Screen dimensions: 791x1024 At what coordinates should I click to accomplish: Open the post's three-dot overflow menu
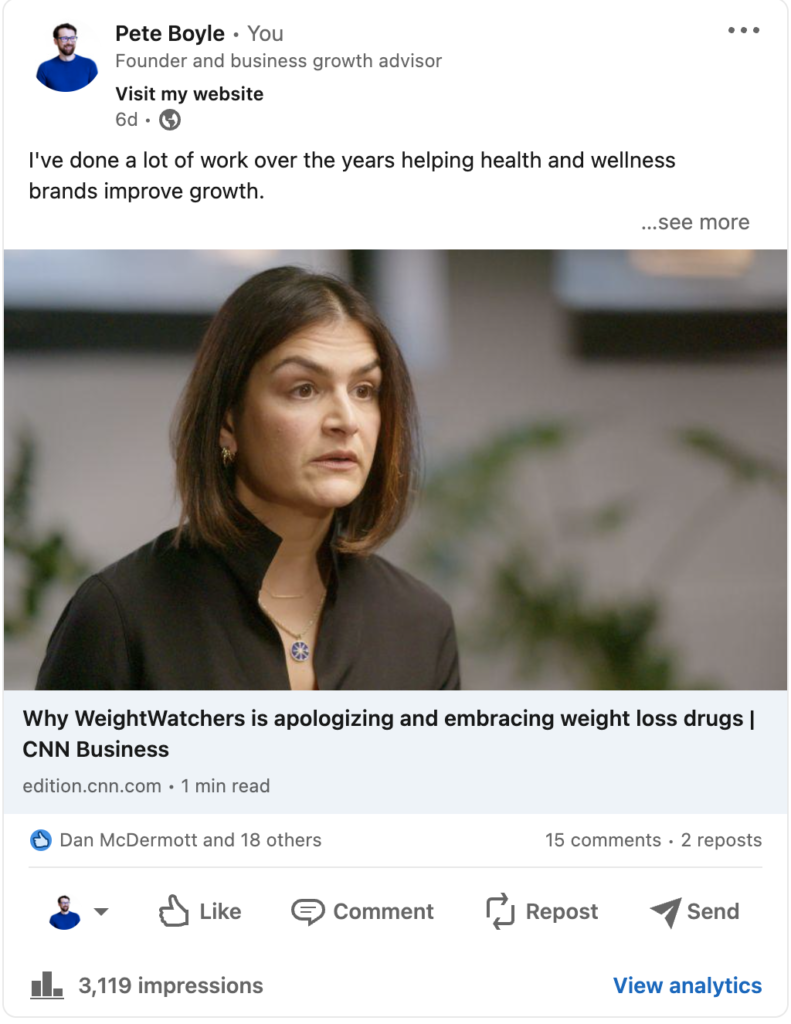point(743,31)
